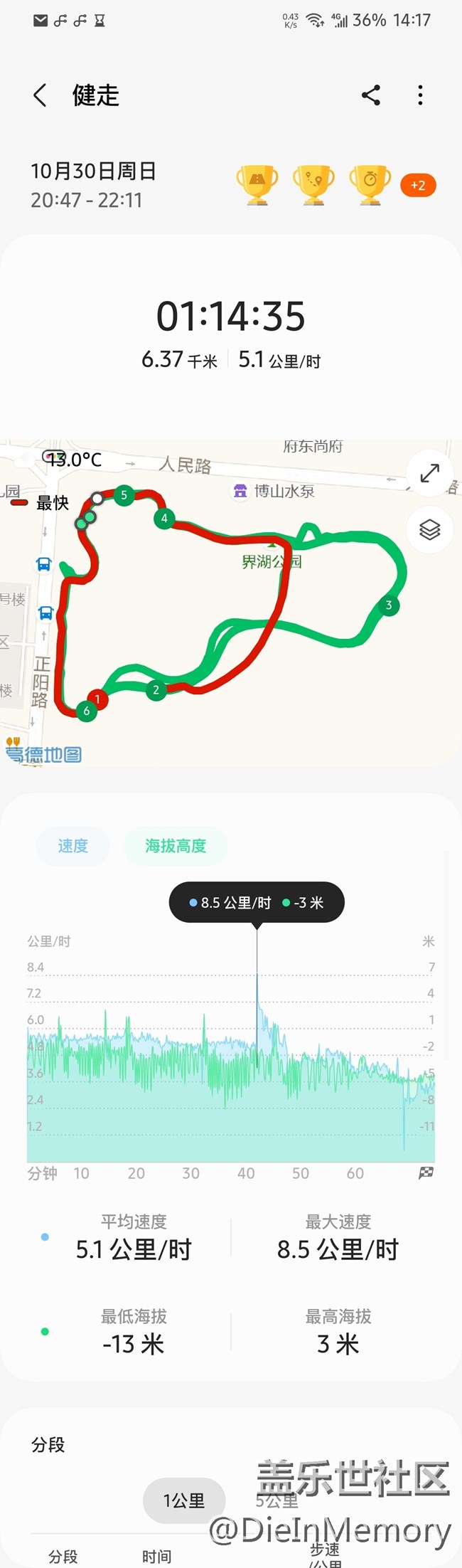Open the +2 additional achievements badge

[x=418, y=186]
